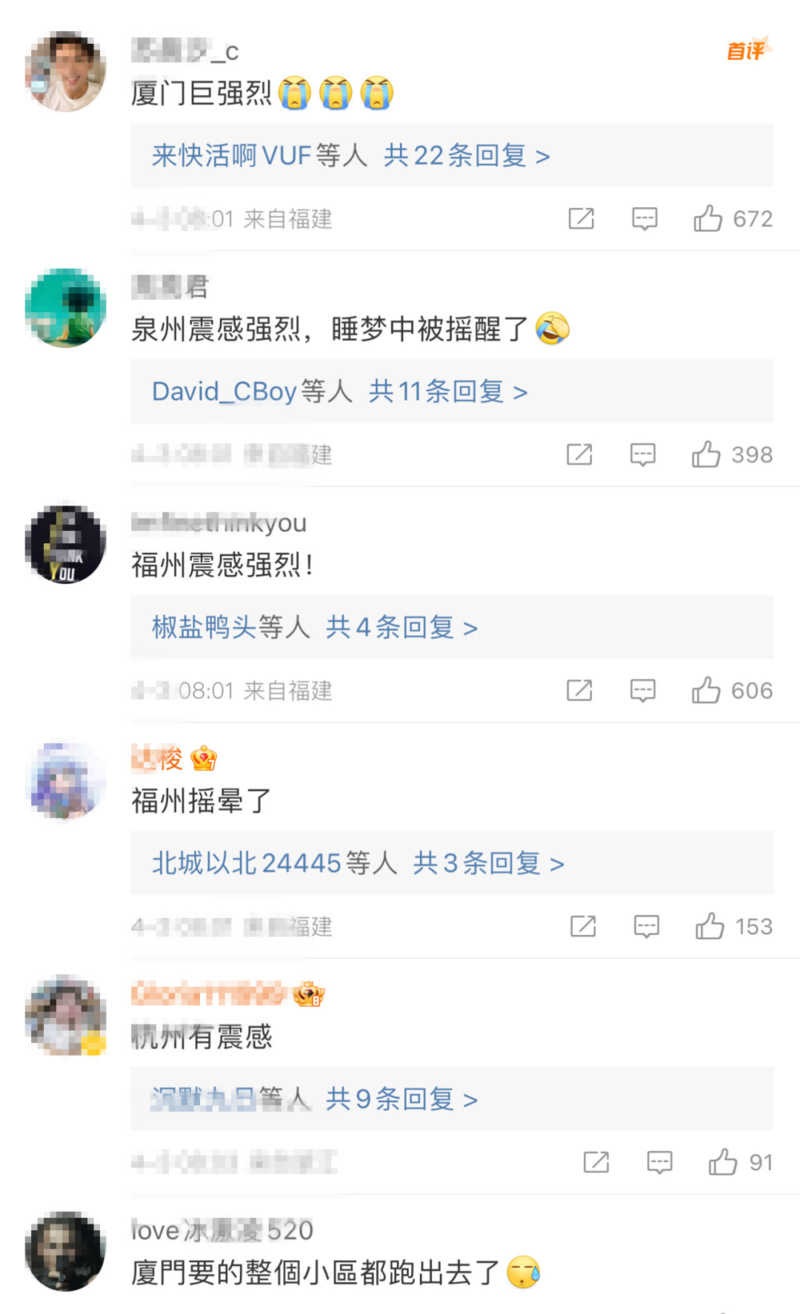This screenshot has width=800, height=1314.
Task: Open the profile avatar of love冰鳳凌520
Action: tap(66, 1250)
